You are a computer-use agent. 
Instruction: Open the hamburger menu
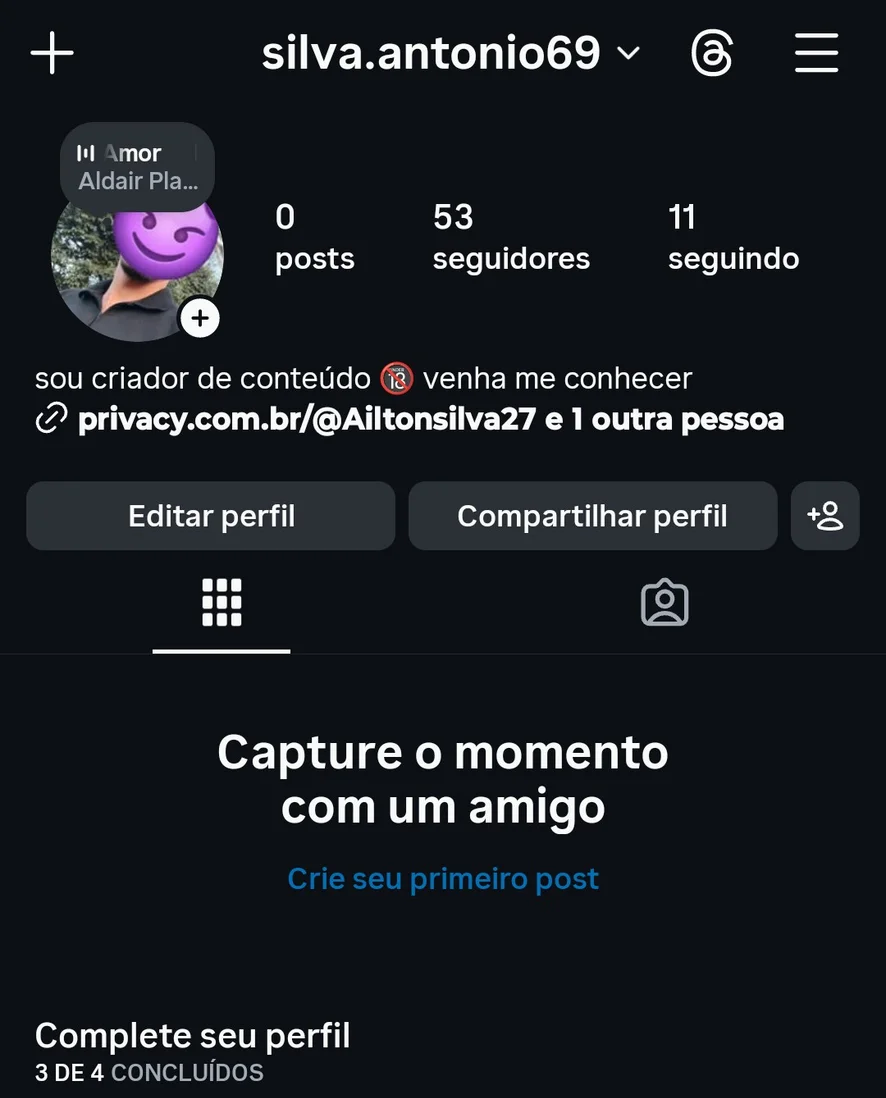click(816, 53)
